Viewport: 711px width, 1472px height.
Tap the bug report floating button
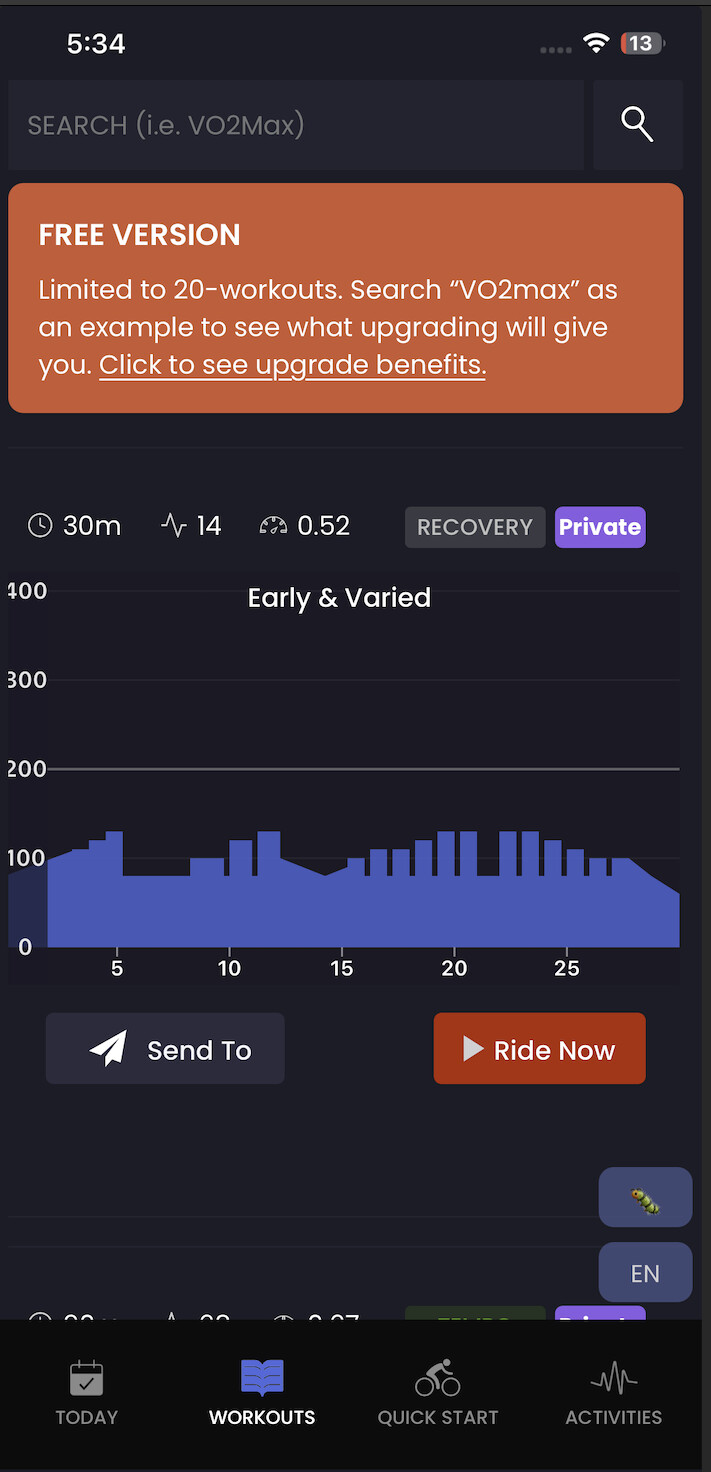(645, 1197)
